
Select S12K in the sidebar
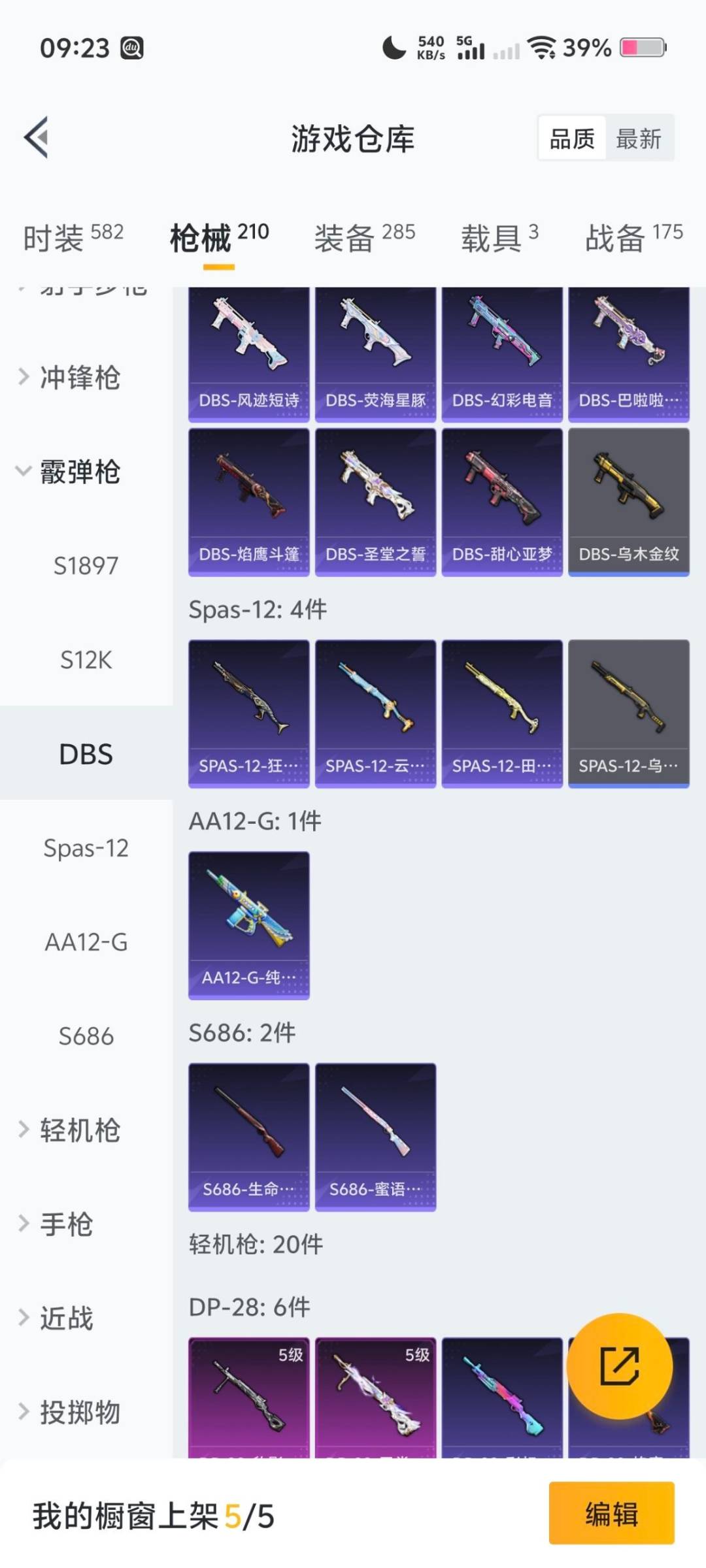[x=86, y=660]
